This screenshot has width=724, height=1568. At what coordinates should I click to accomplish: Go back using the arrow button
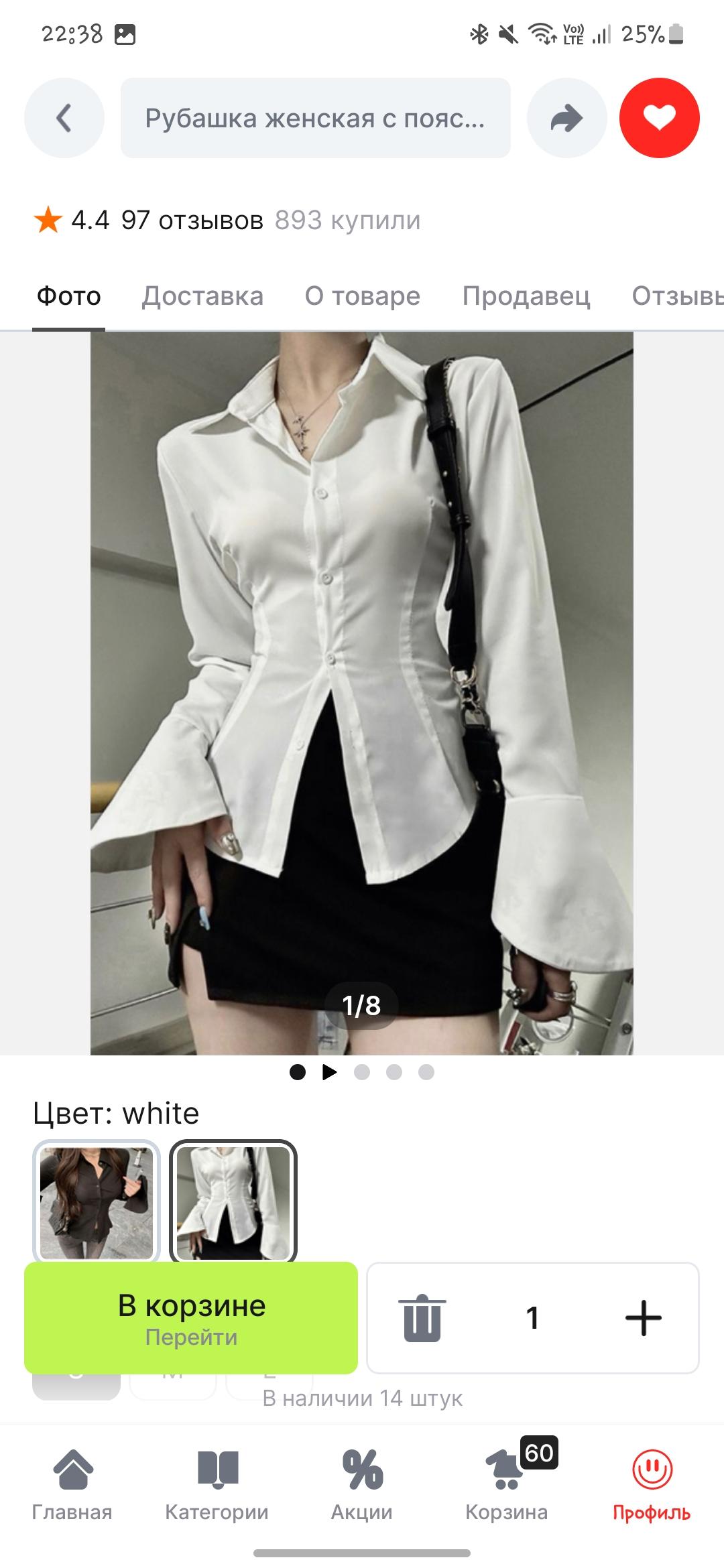coord(64,118)
